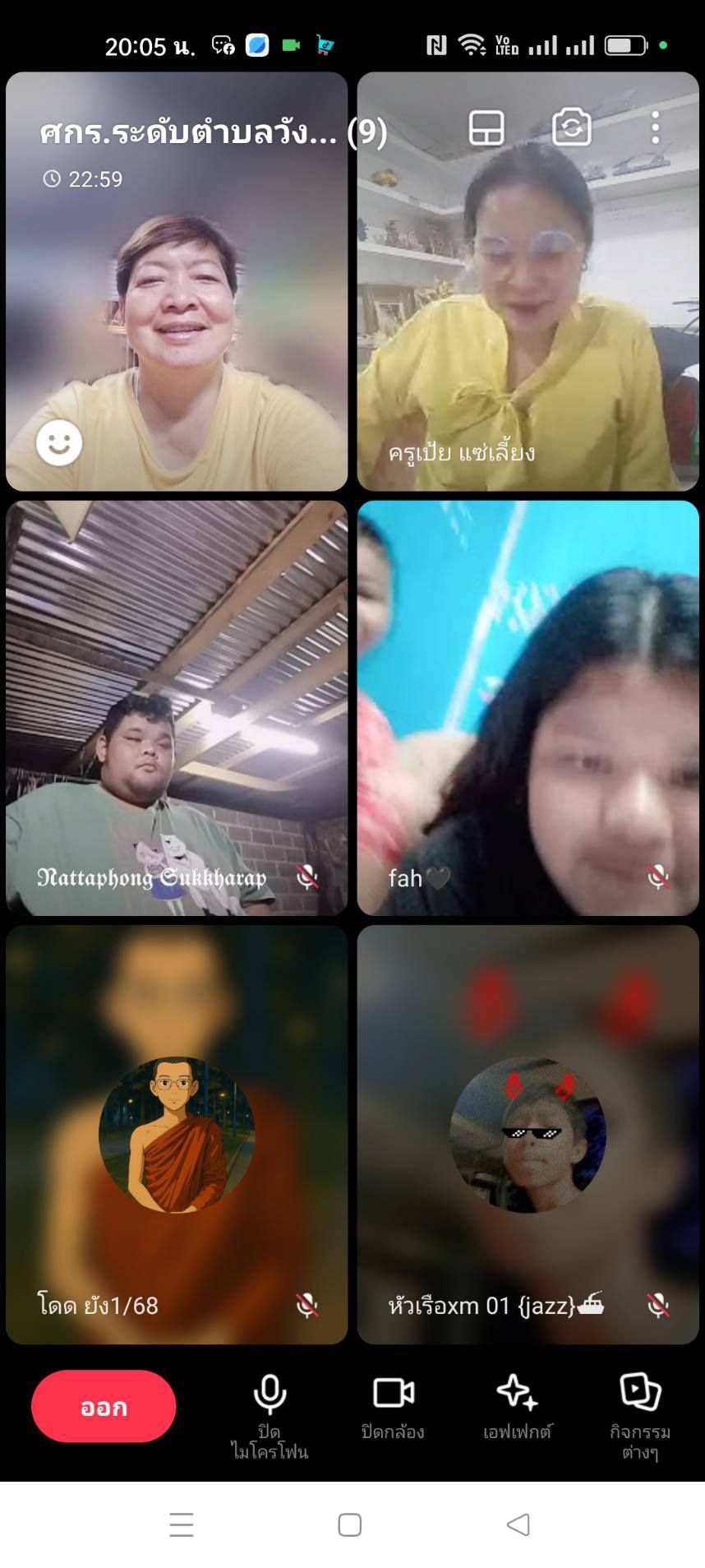705x1568 pixels.
Task: Select หัวเรือxm 01 {jazz} participant tile
Action: click(x=528, y=1135)
